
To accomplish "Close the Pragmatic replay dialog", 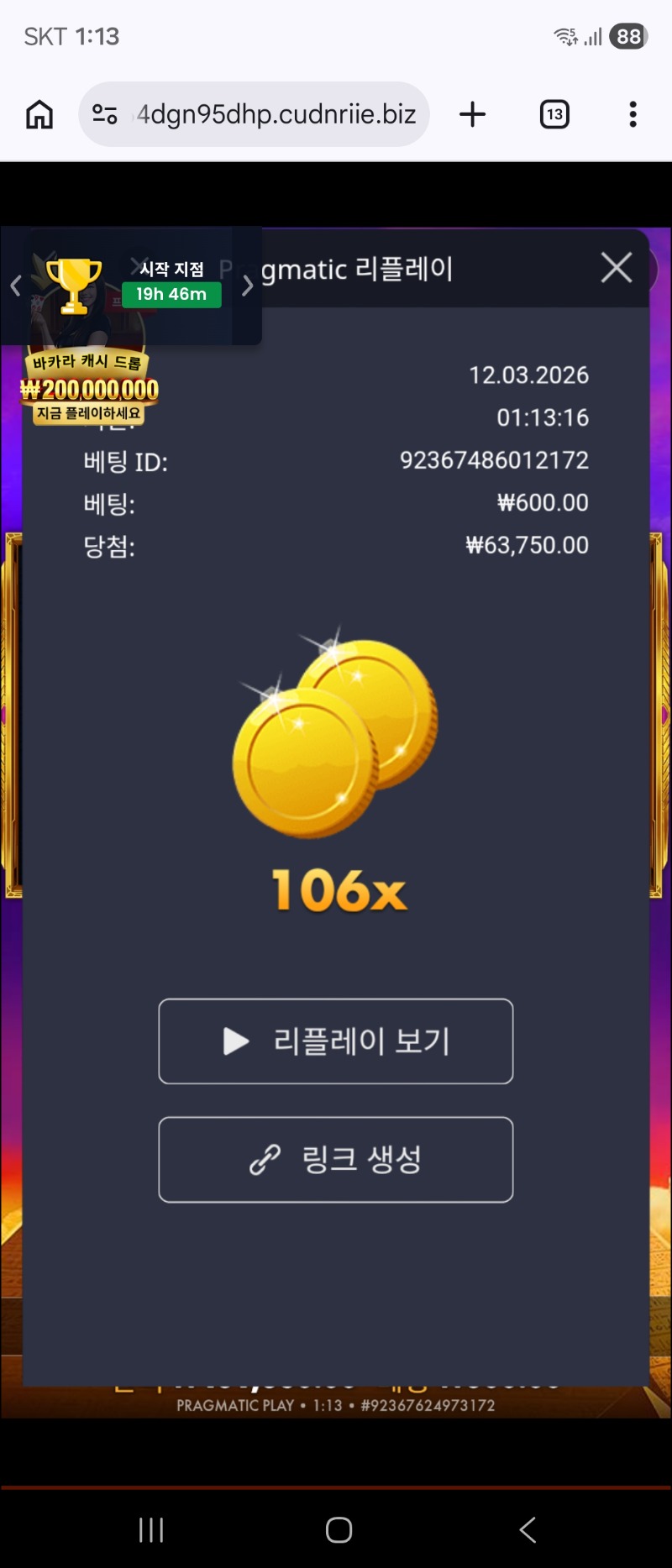I will click(x=617, y=268).
